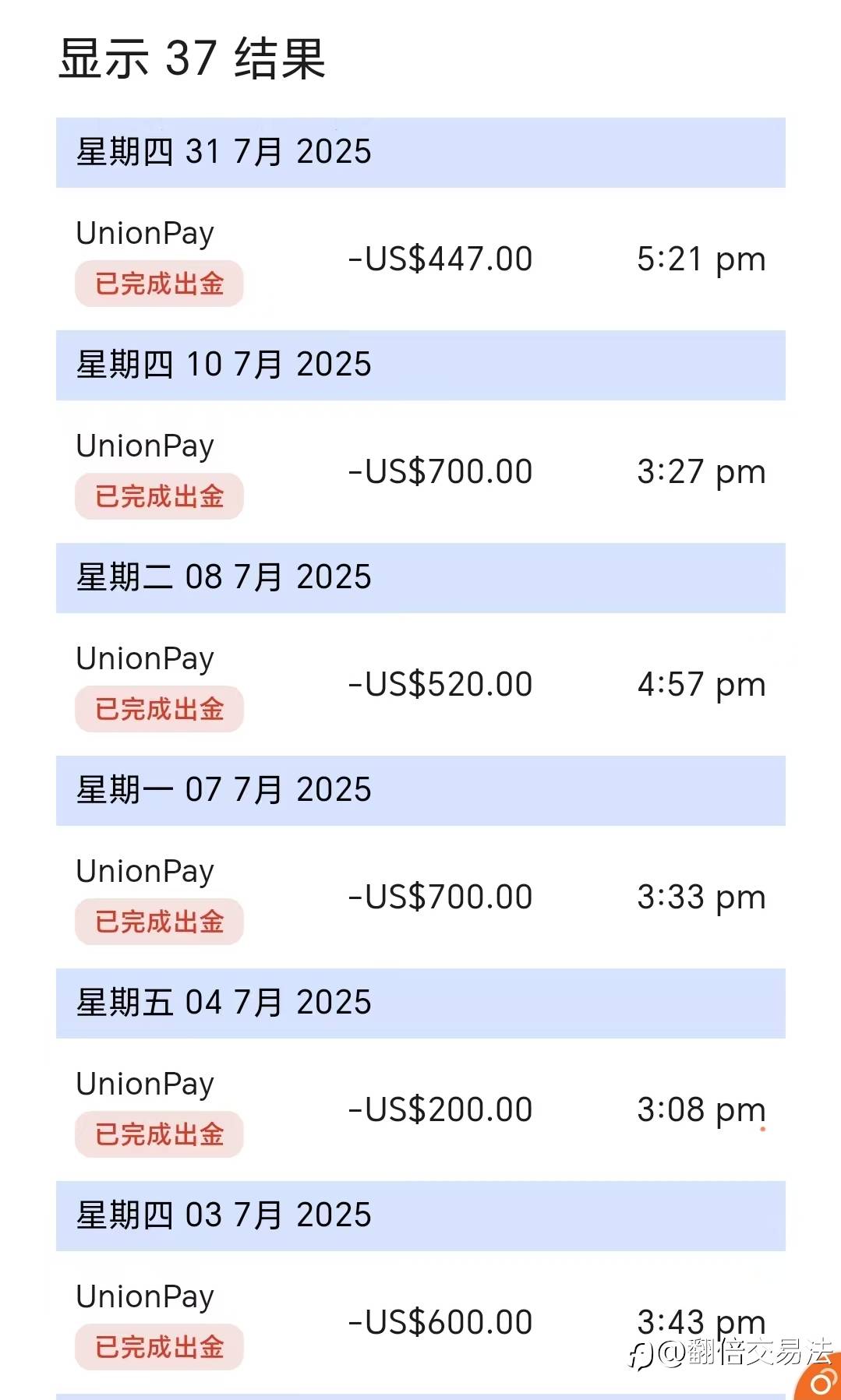
Task: Open the US$600.00 UnionPay withdrawal entry
Action: coord(421,1323)
